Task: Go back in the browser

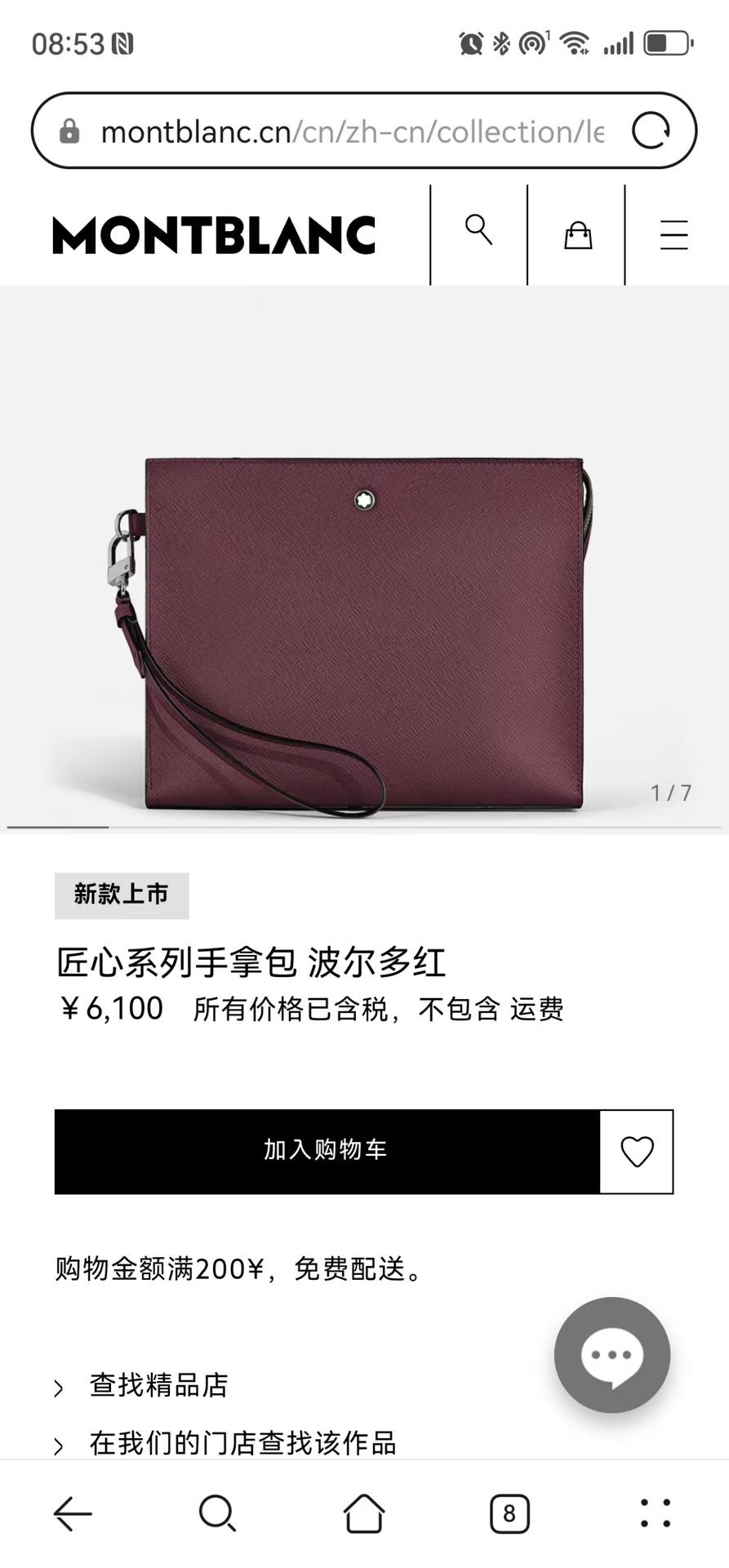Action: [x=73, y=1514]
